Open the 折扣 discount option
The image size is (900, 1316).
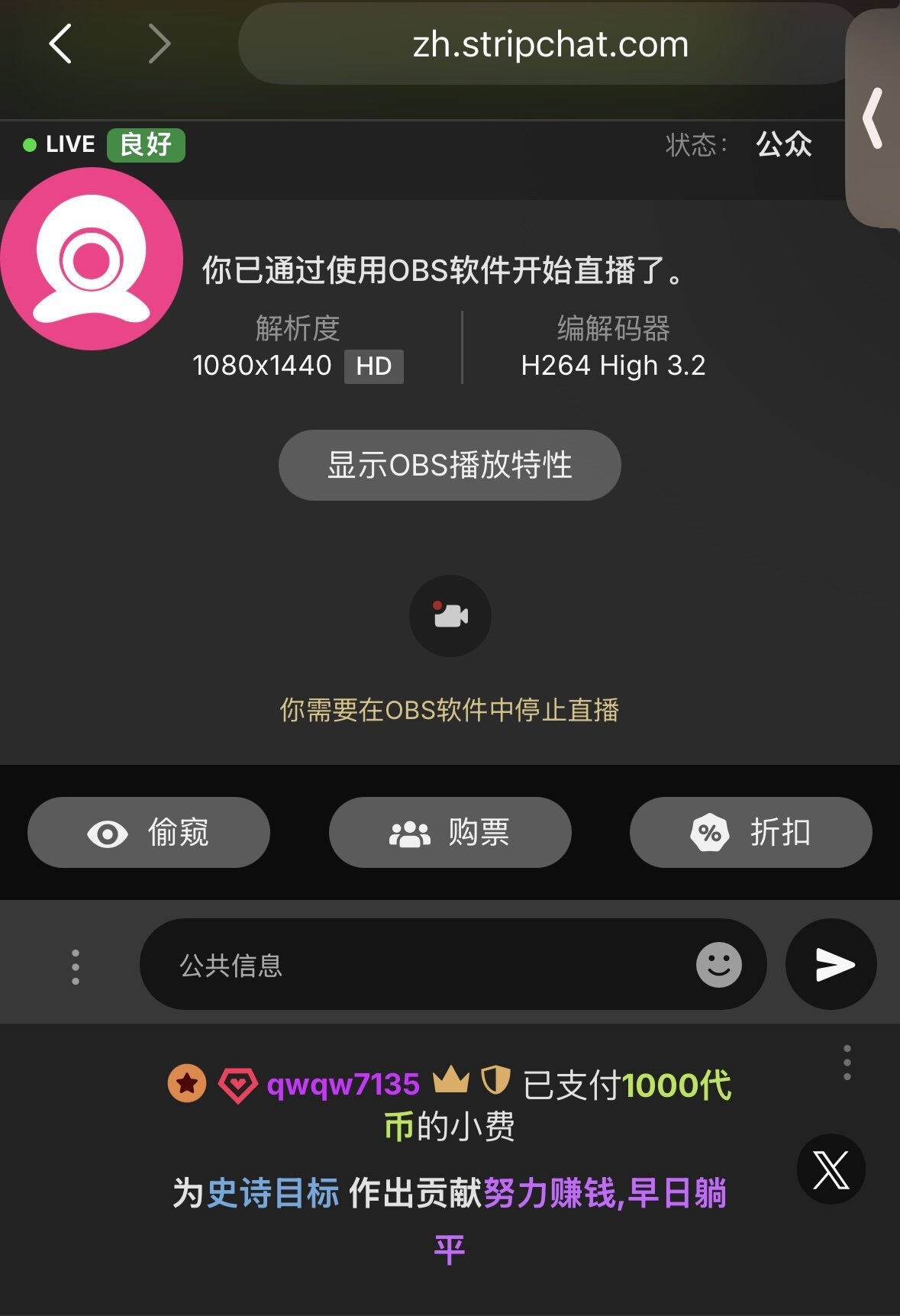[x=750, y=832]
